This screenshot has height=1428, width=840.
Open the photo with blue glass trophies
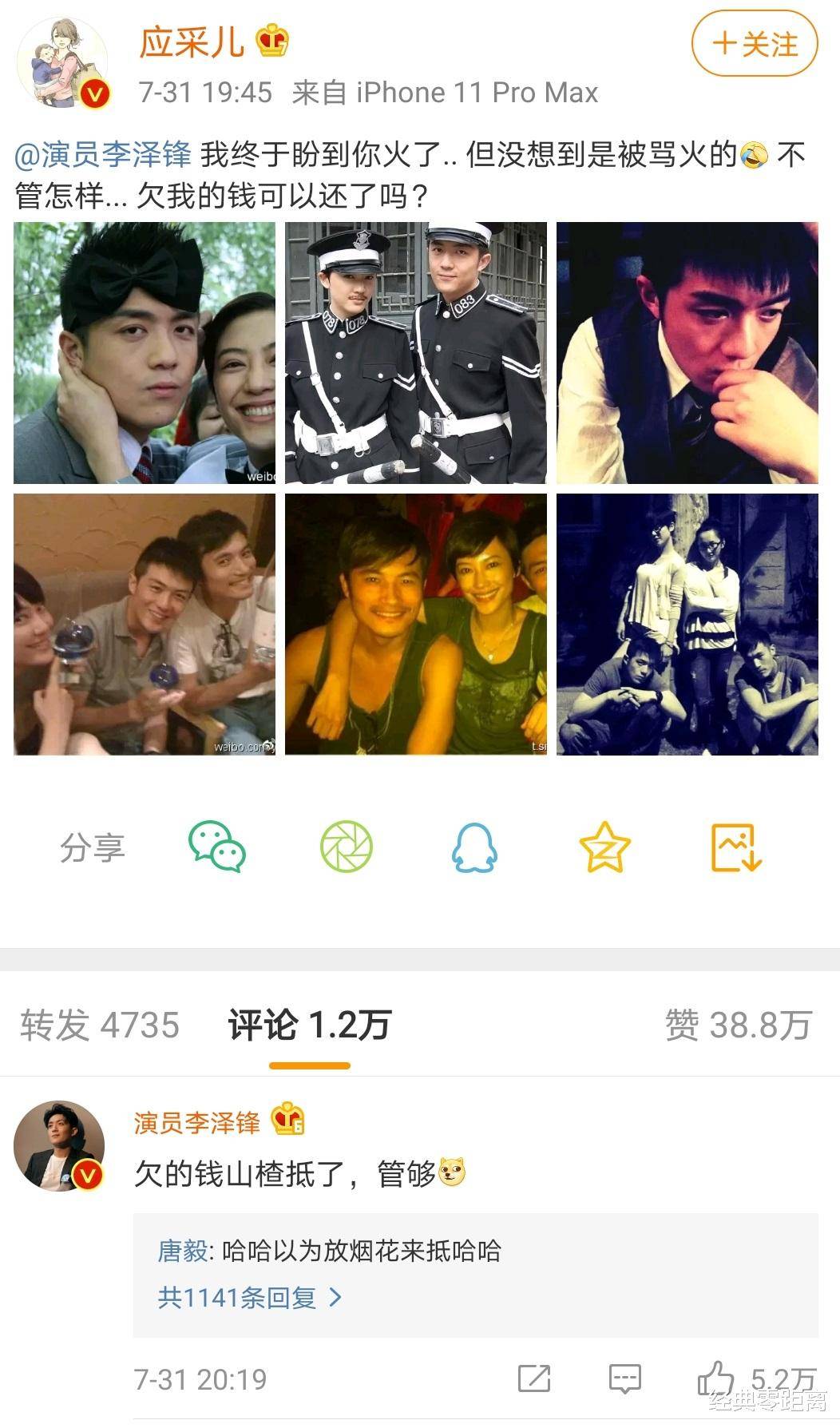click(x=145, y=625)
